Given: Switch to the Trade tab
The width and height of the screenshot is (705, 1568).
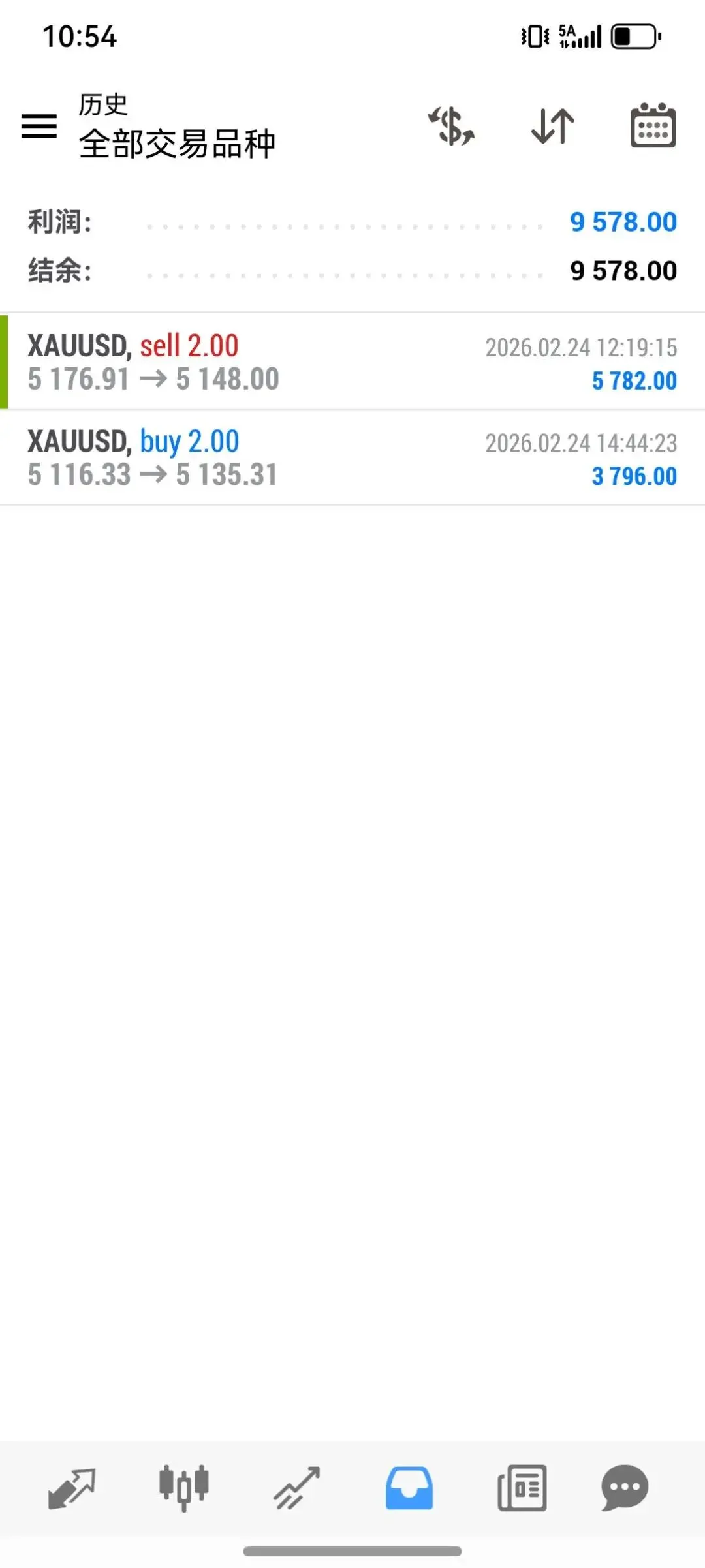Looking at the screenshot, I should click(x=297, y=1488).
